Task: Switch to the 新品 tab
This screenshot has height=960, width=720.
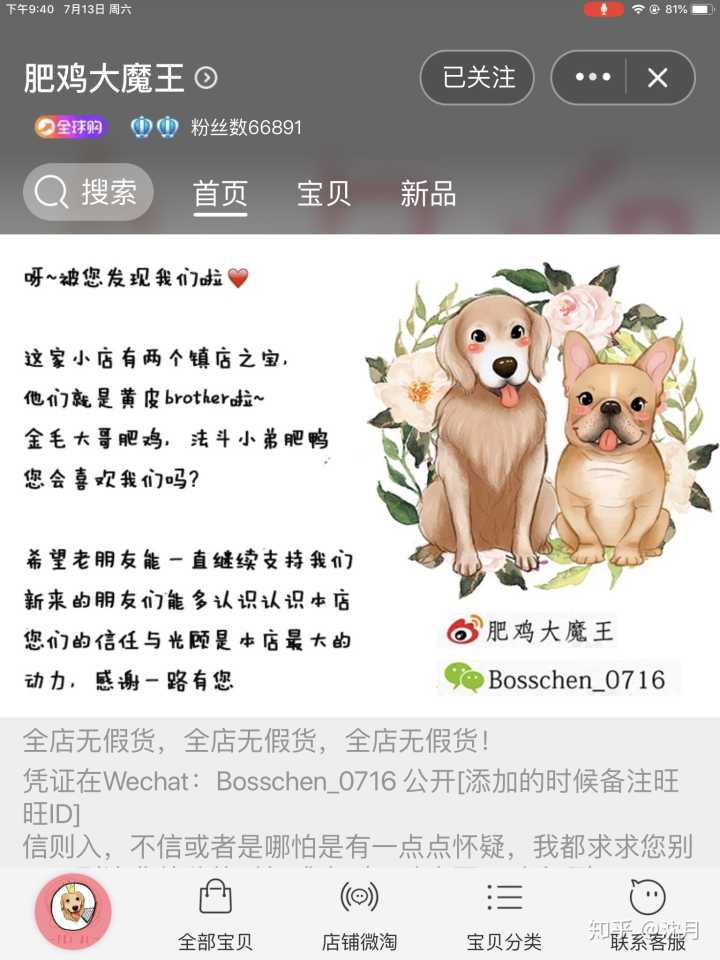Action: (x=428, y=193)
